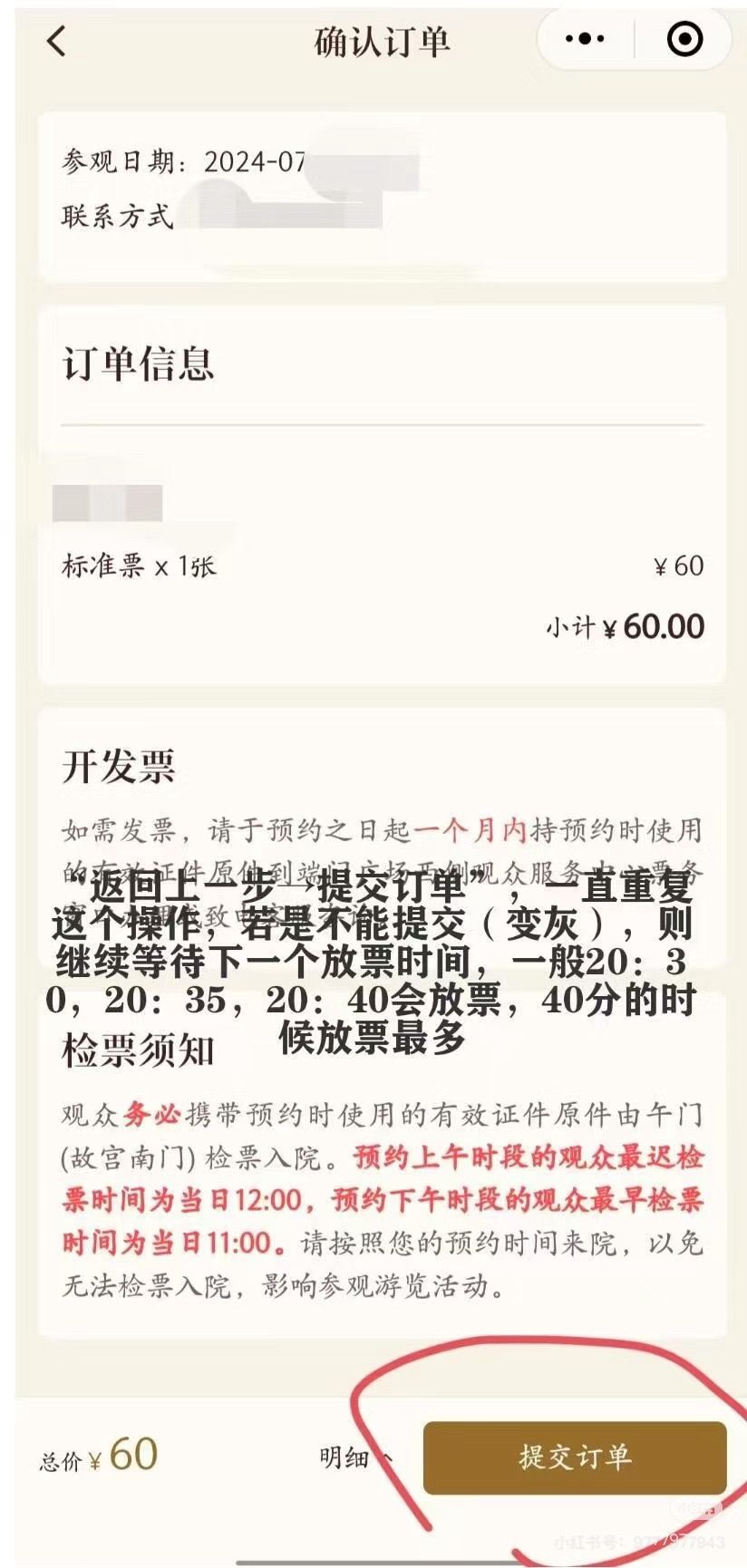Open the mini program three-dot menu
Viewport: 747px width, 1568px height.
[585, 39]
